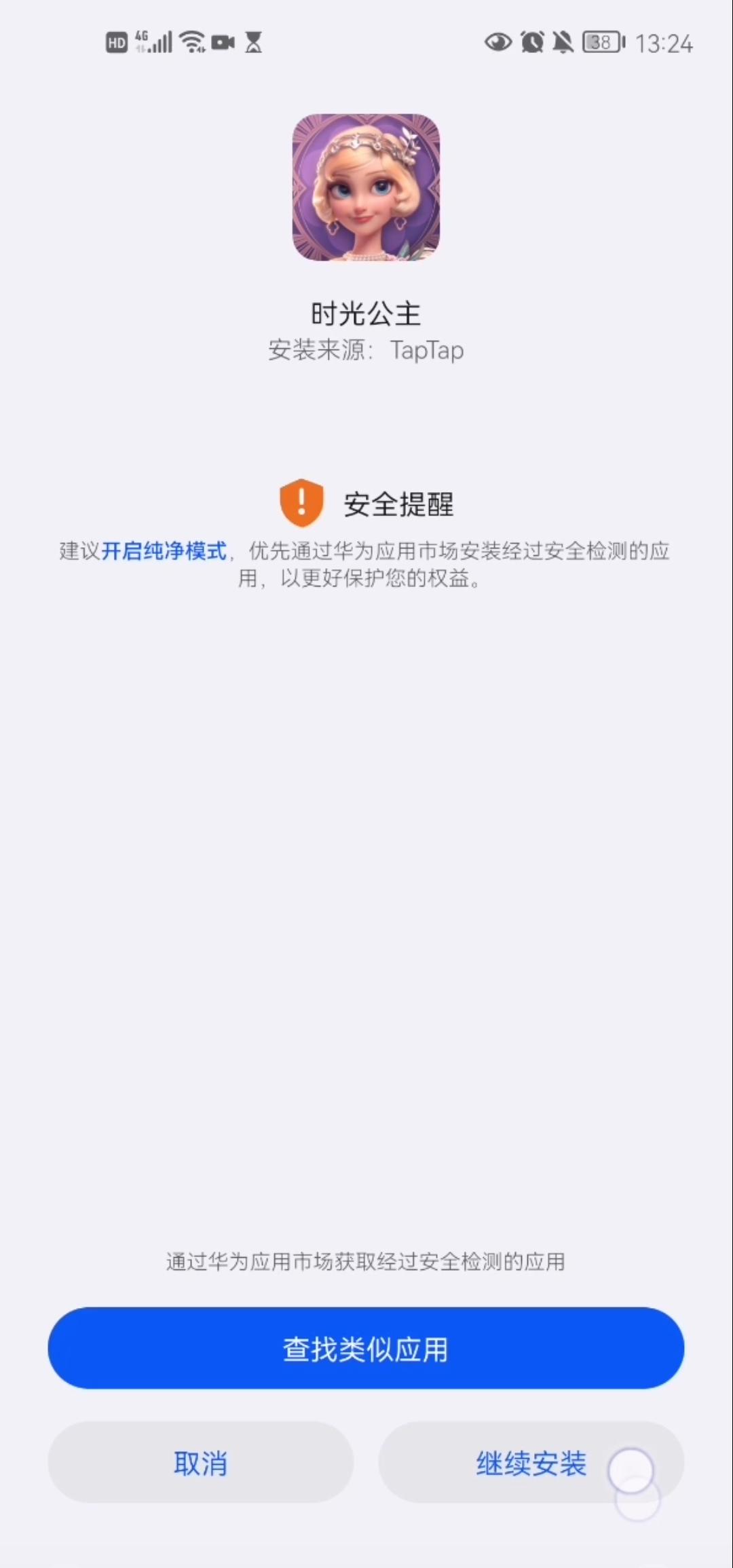
Task: Tap 查找类似应用 to find similar apps
Action: [366, 1349]
